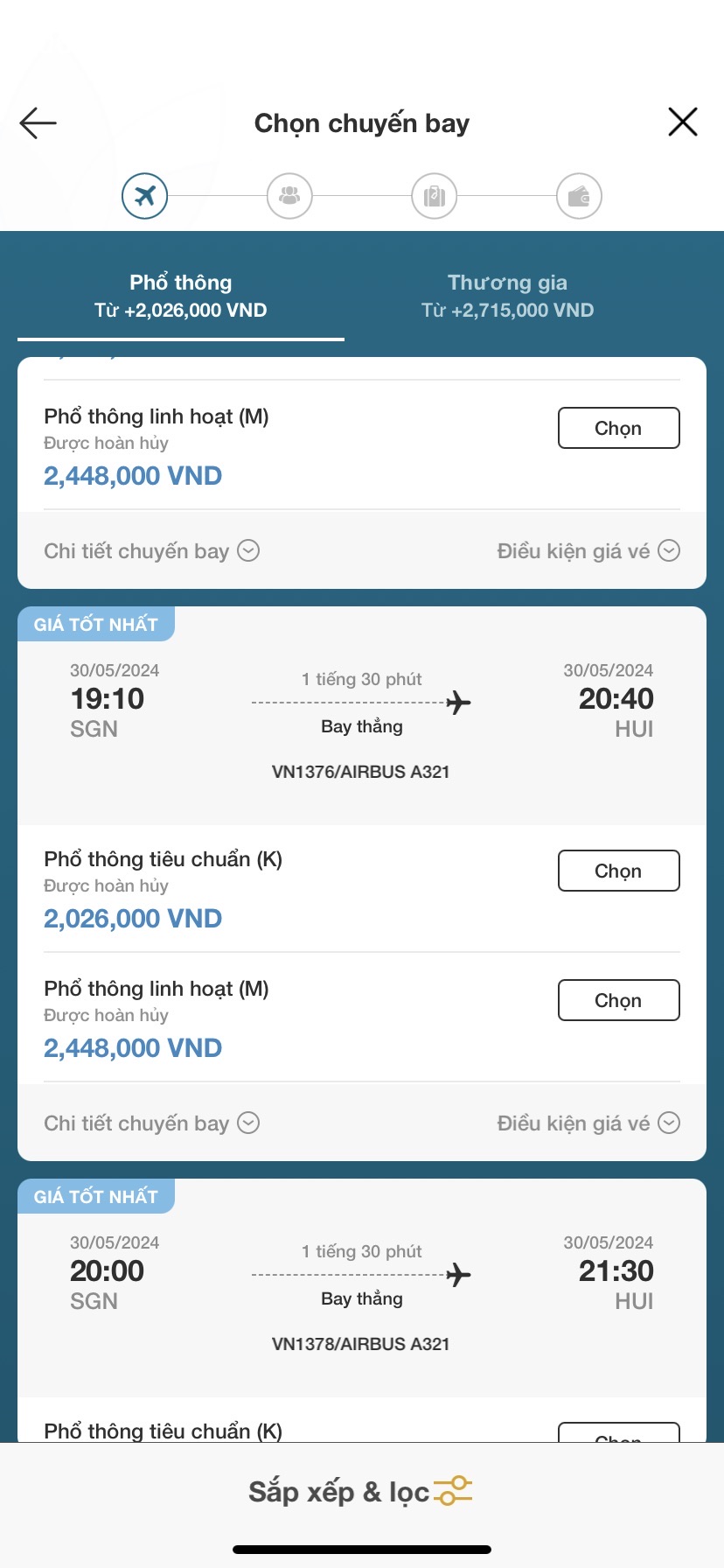Tap the passenger step icon in progress bar

coord(289,195)
